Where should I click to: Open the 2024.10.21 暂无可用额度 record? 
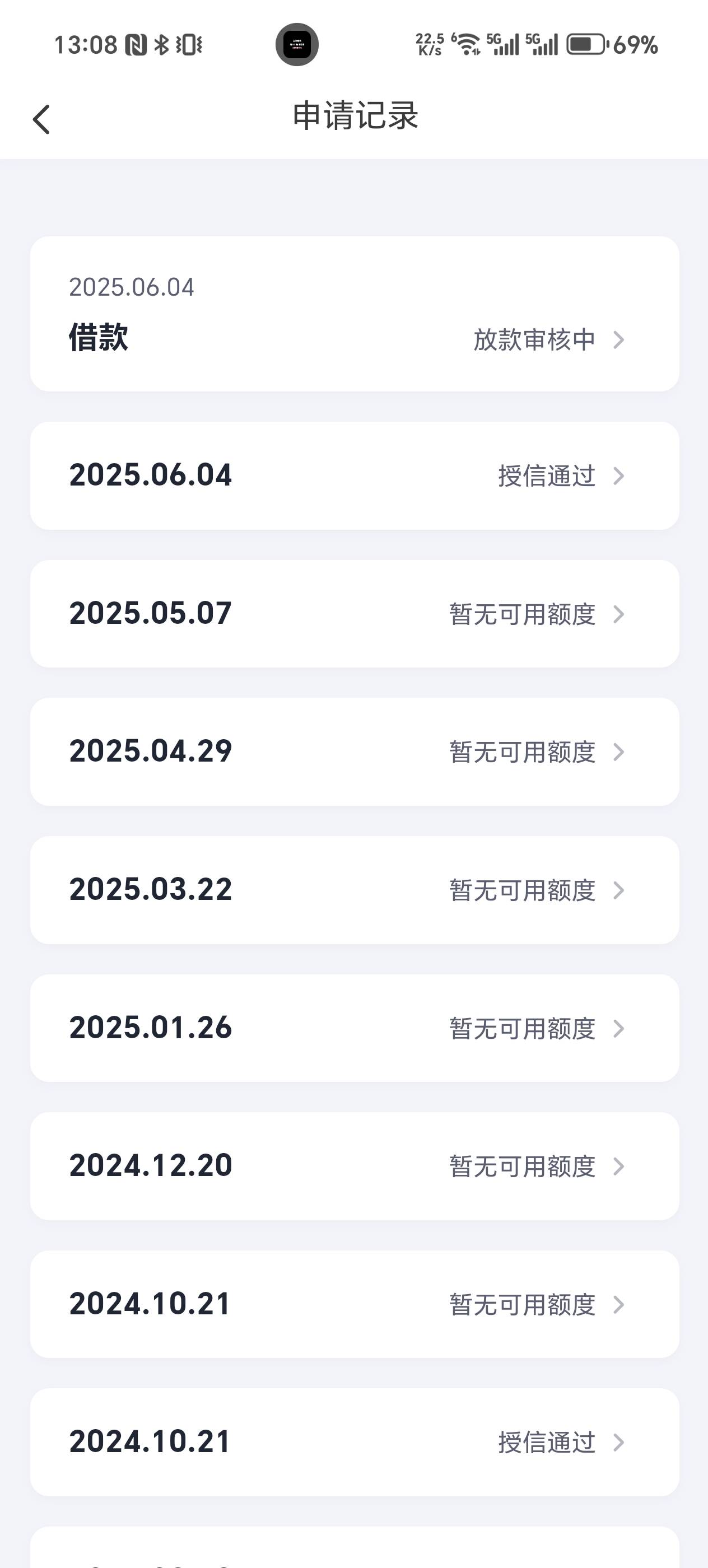click(x=355, y=1305)
